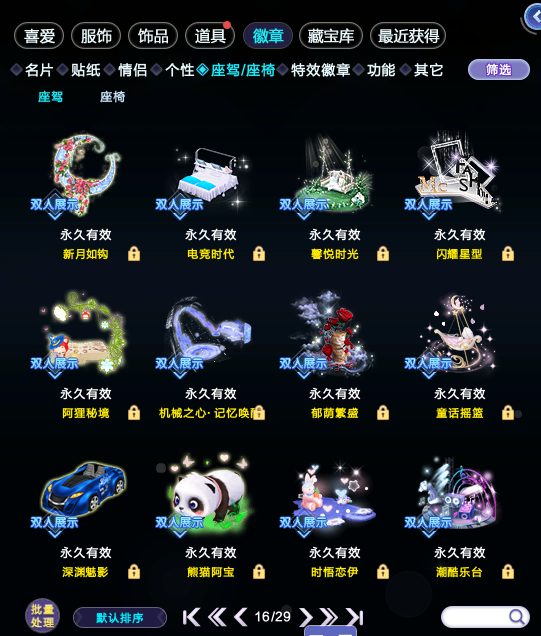This screenshot has width=541, height=636.
Task: Switch to the 座椅 sub-tab
Action: click(112, 97)
